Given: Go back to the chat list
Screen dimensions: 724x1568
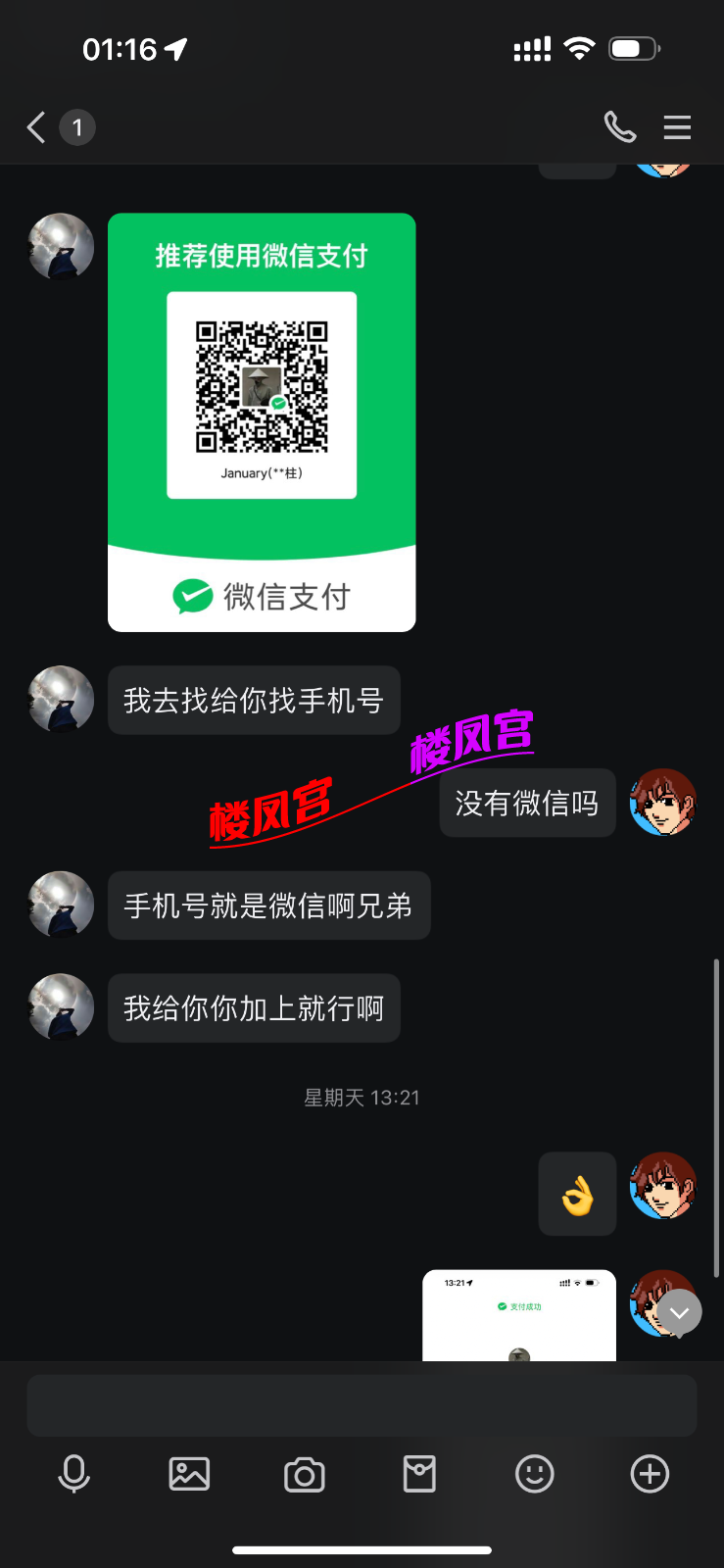Looking at the screenshot, I should coord(37,127).
